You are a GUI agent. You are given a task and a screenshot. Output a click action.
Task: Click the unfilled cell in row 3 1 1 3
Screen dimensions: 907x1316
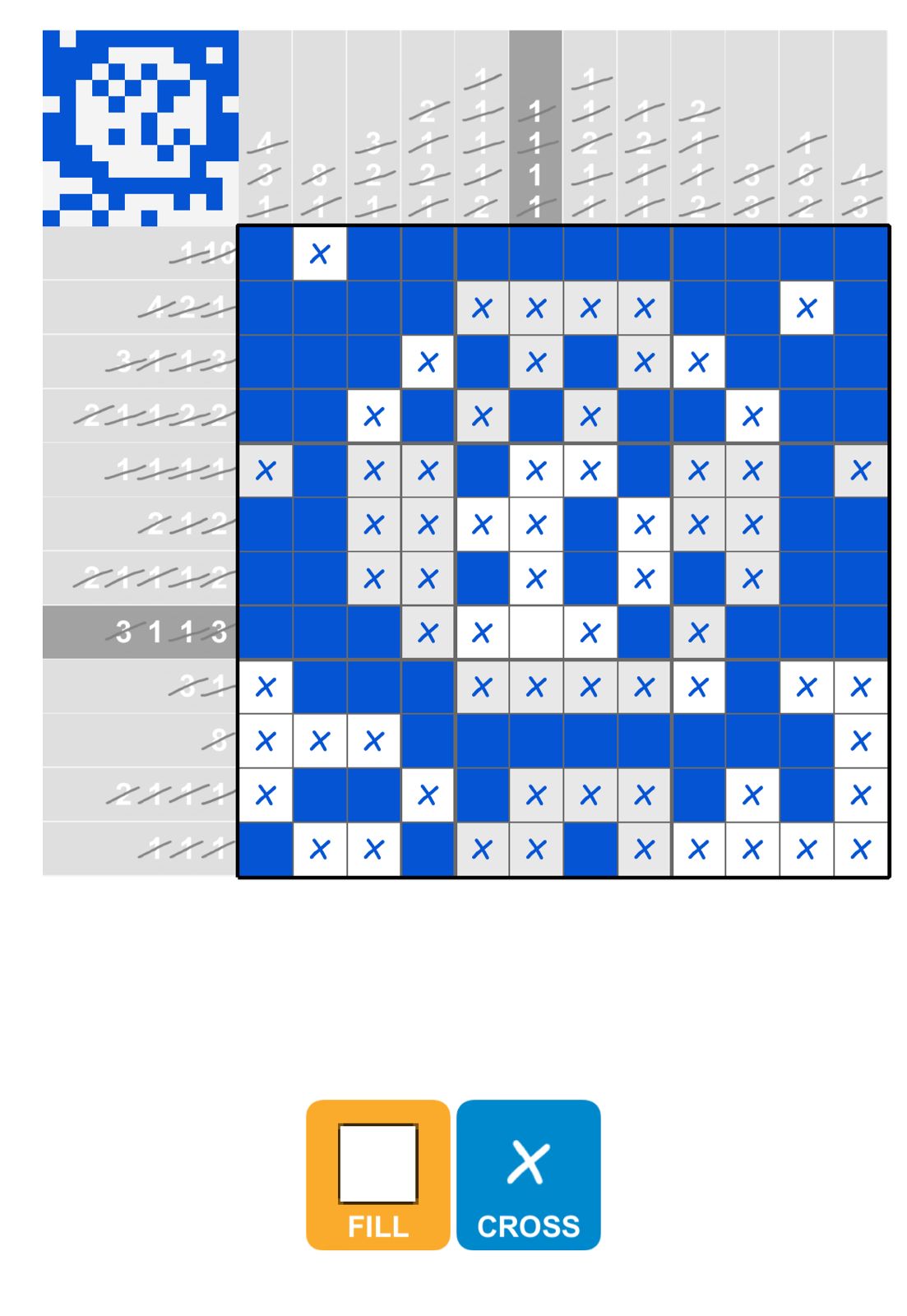coord(537,633)
